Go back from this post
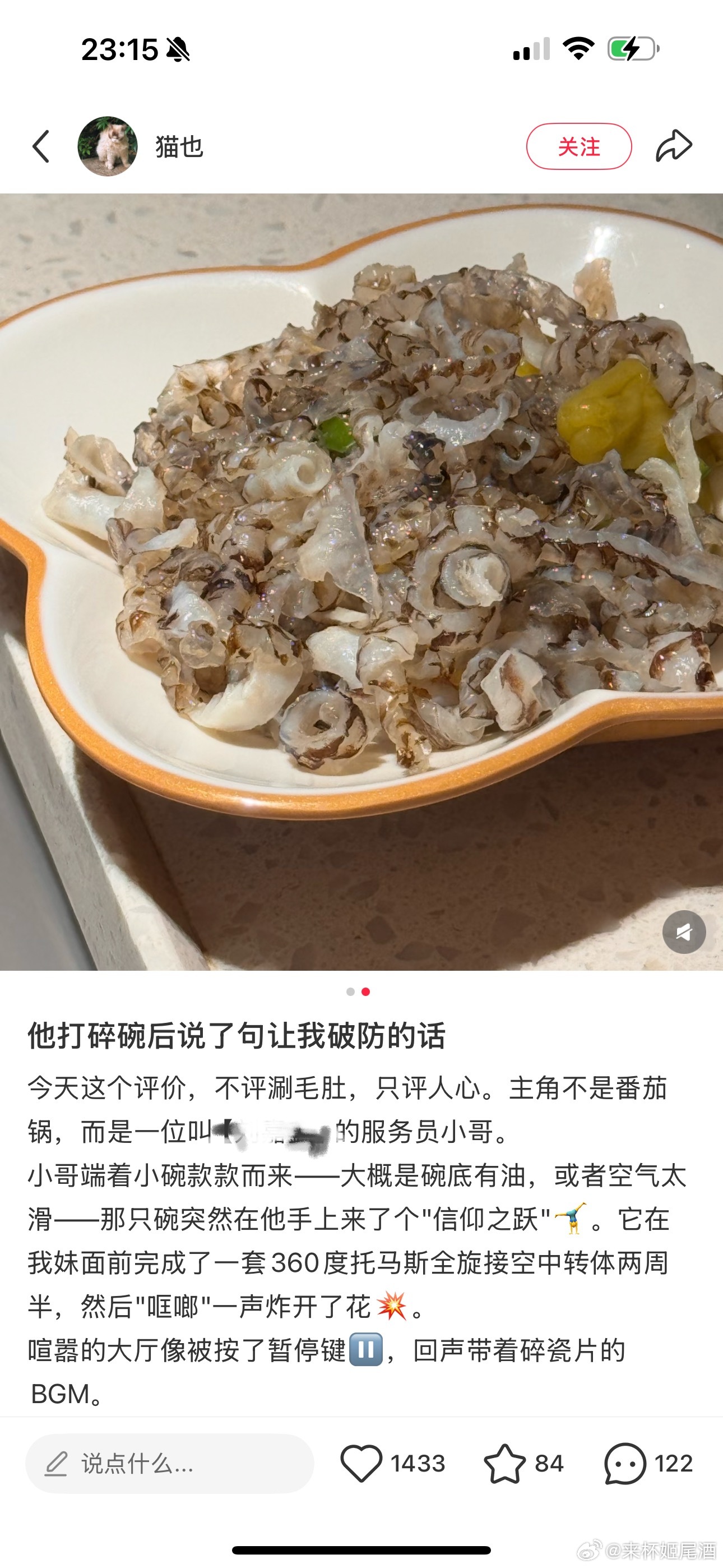 [x=41, y=147]
